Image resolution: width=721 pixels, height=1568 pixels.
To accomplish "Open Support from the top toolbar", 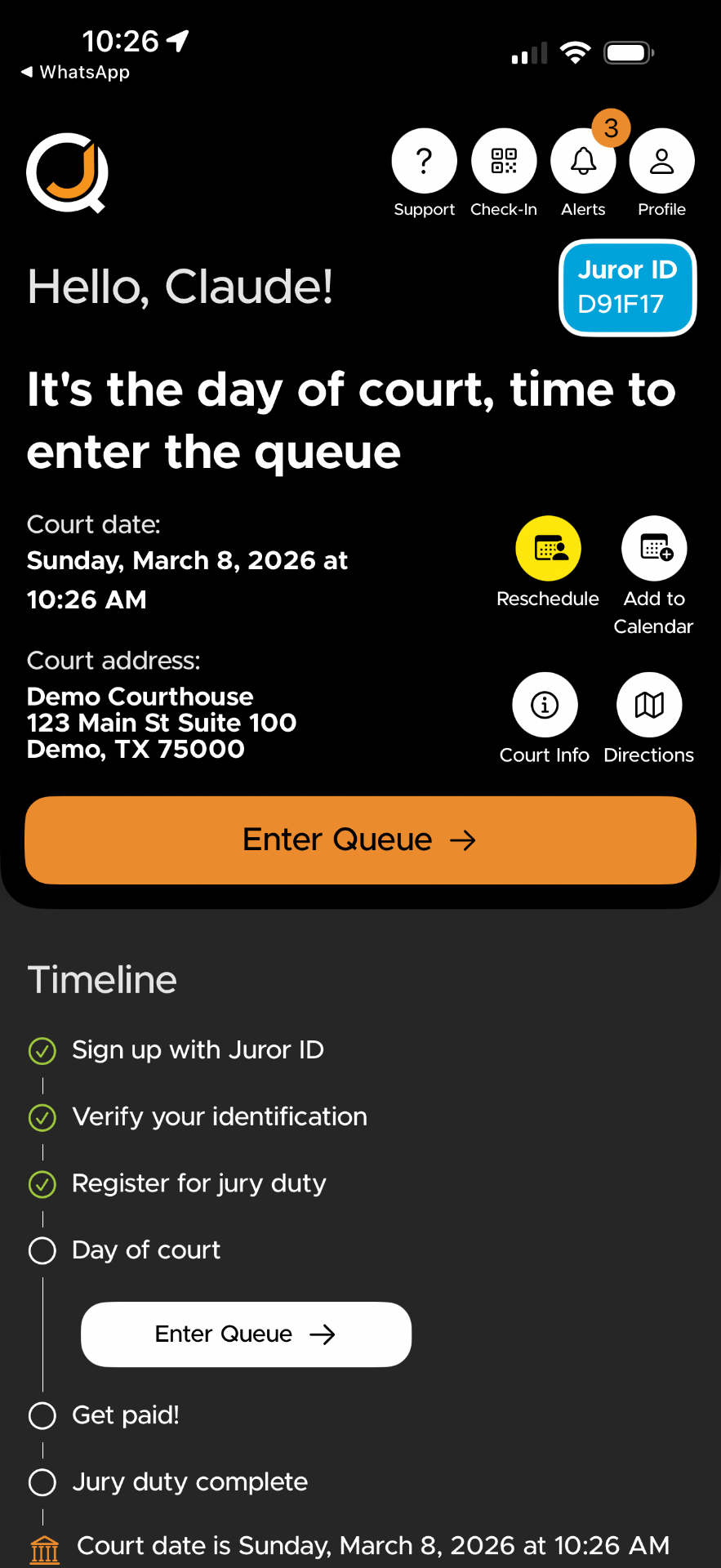I will 424,160.
